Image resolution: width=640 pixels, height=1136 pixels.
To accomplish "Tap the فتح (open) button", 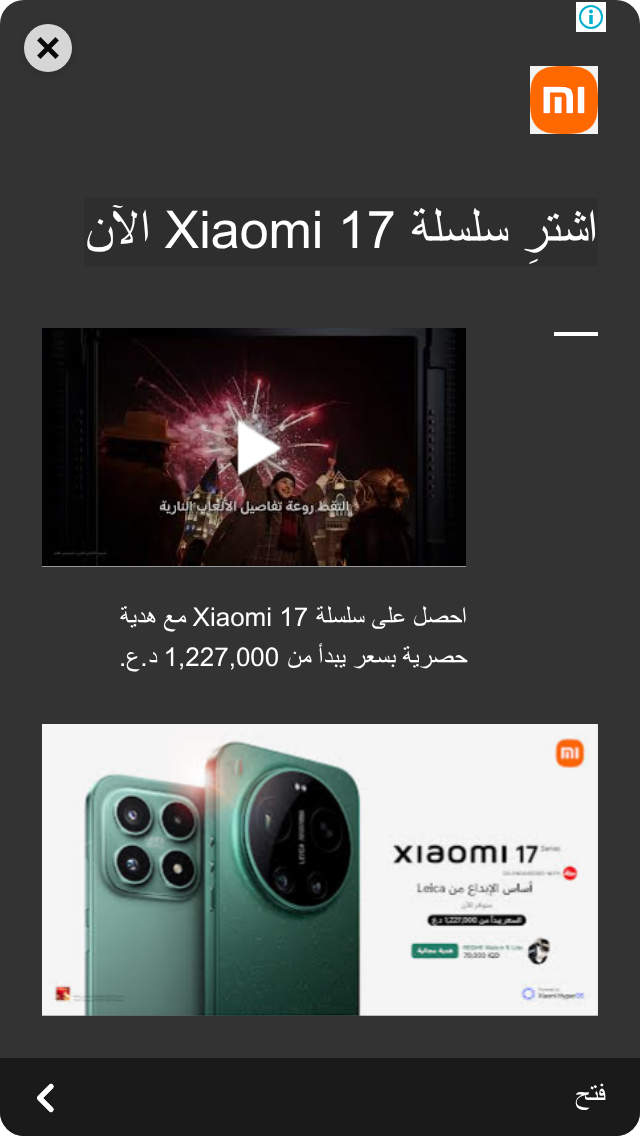I will [x=590, y=1095].
